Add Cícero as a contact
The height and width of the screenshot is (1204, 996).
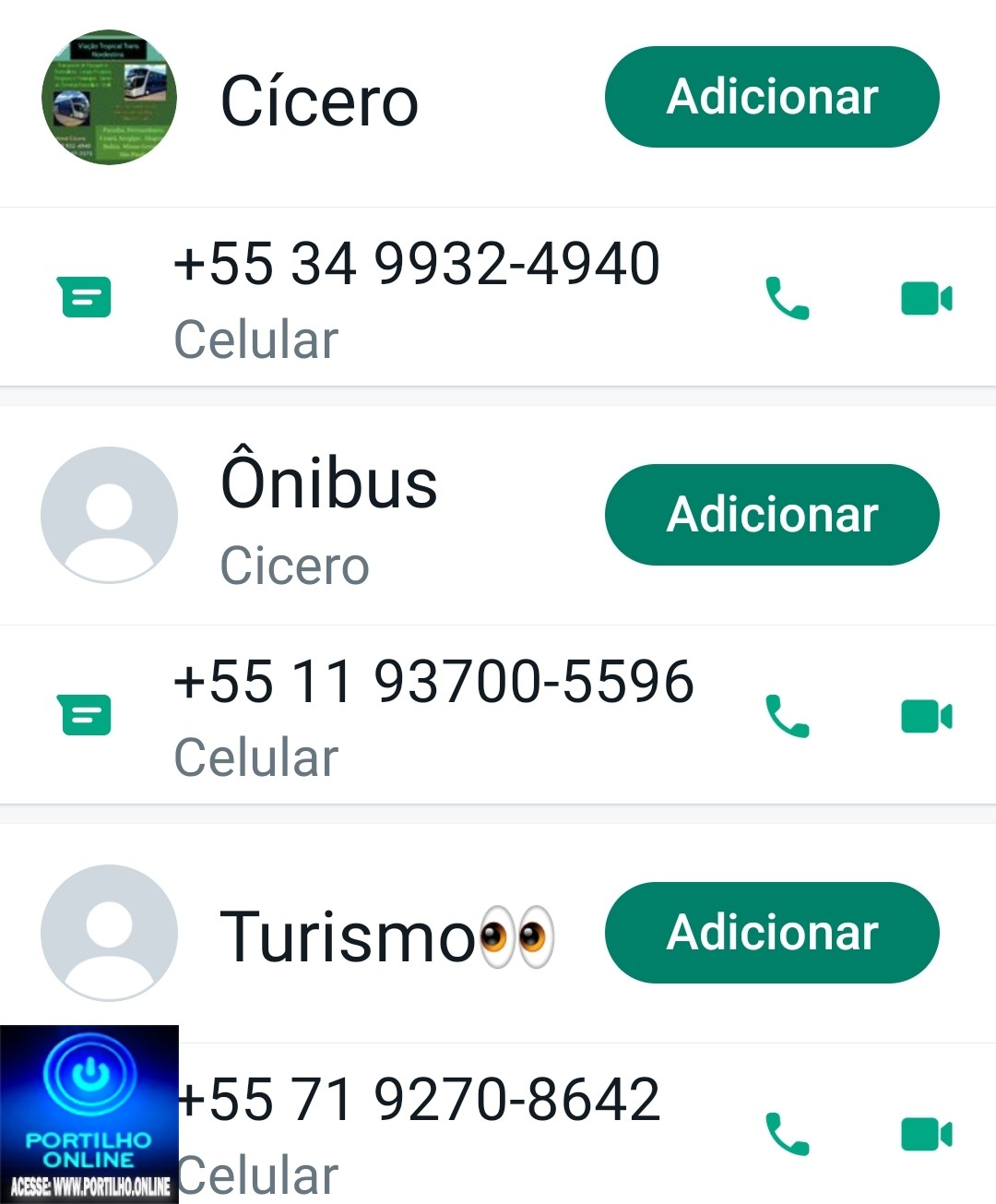tap(772, 97)
